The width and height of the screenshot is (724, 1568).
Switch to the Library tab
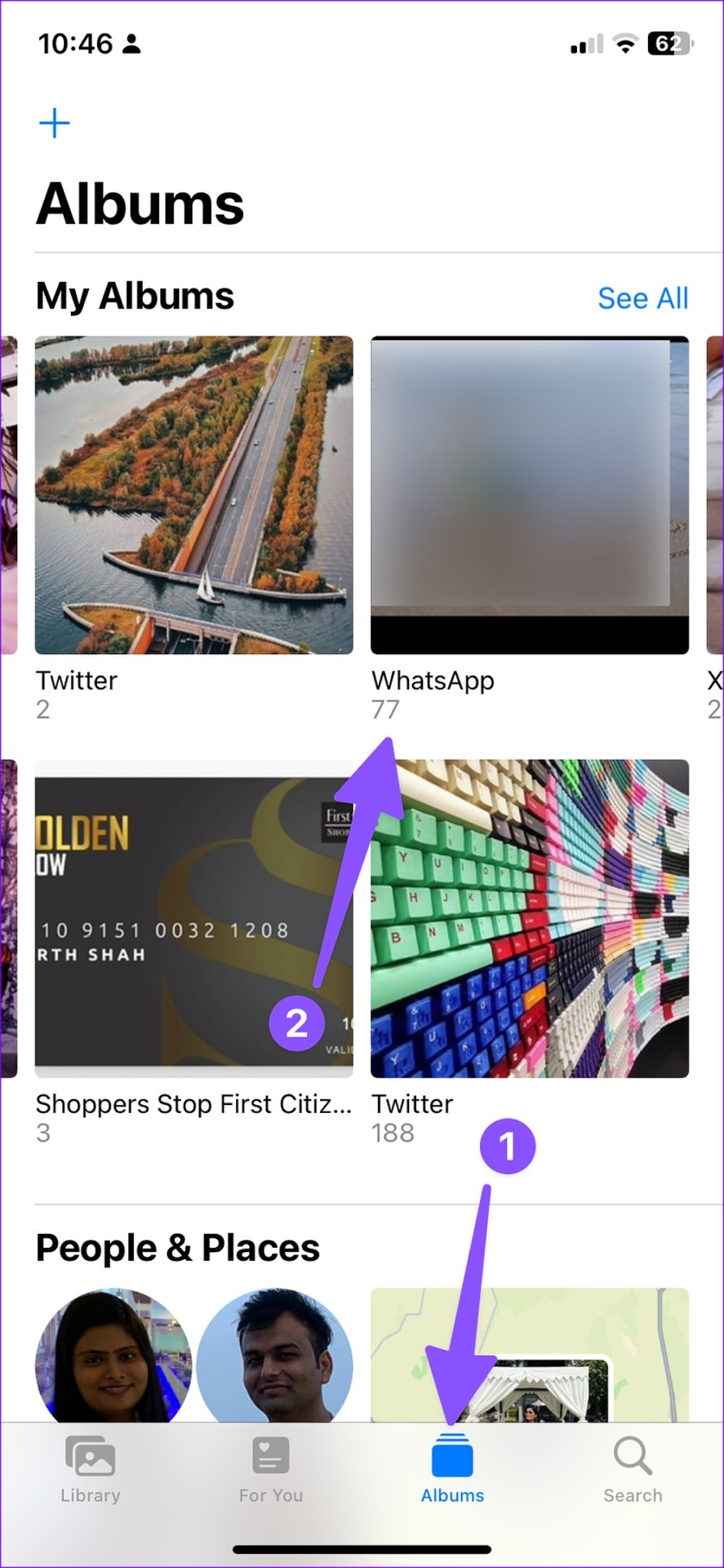91,1470
